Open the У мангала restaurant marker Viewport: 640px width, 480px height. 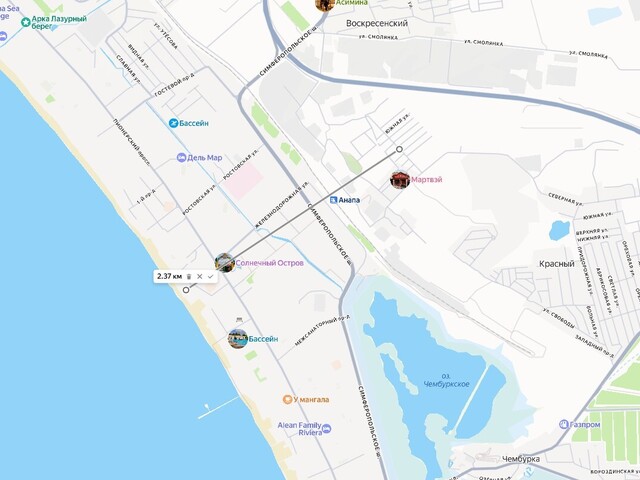[x=287, y=399]
